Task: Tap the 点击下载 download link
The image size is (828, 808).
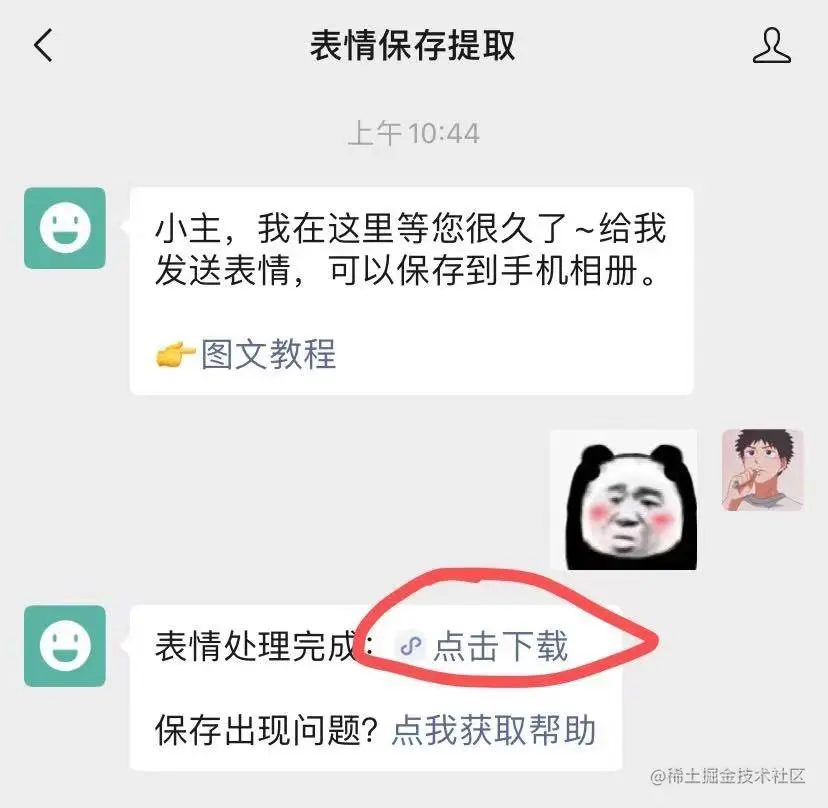Action: (x=499, y=646)
